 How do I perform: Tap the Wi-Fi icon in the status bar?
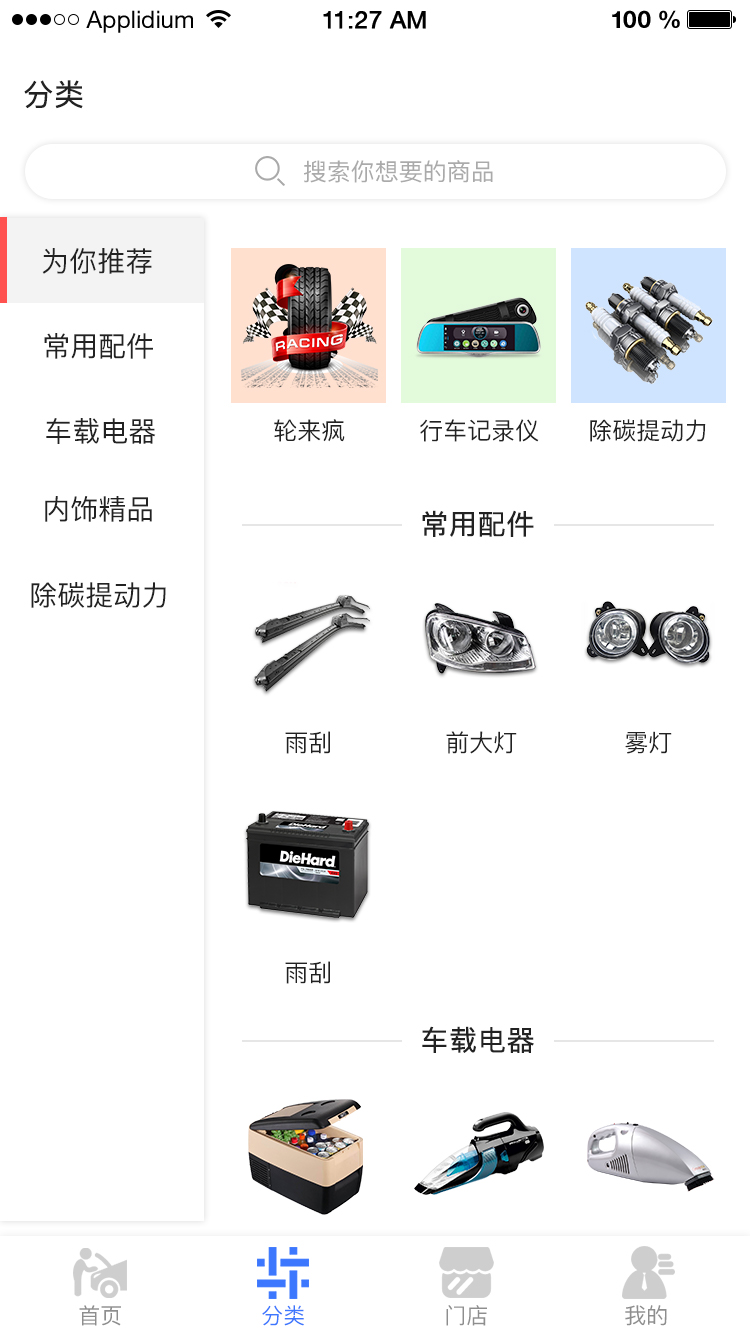(x=217, y=17)
